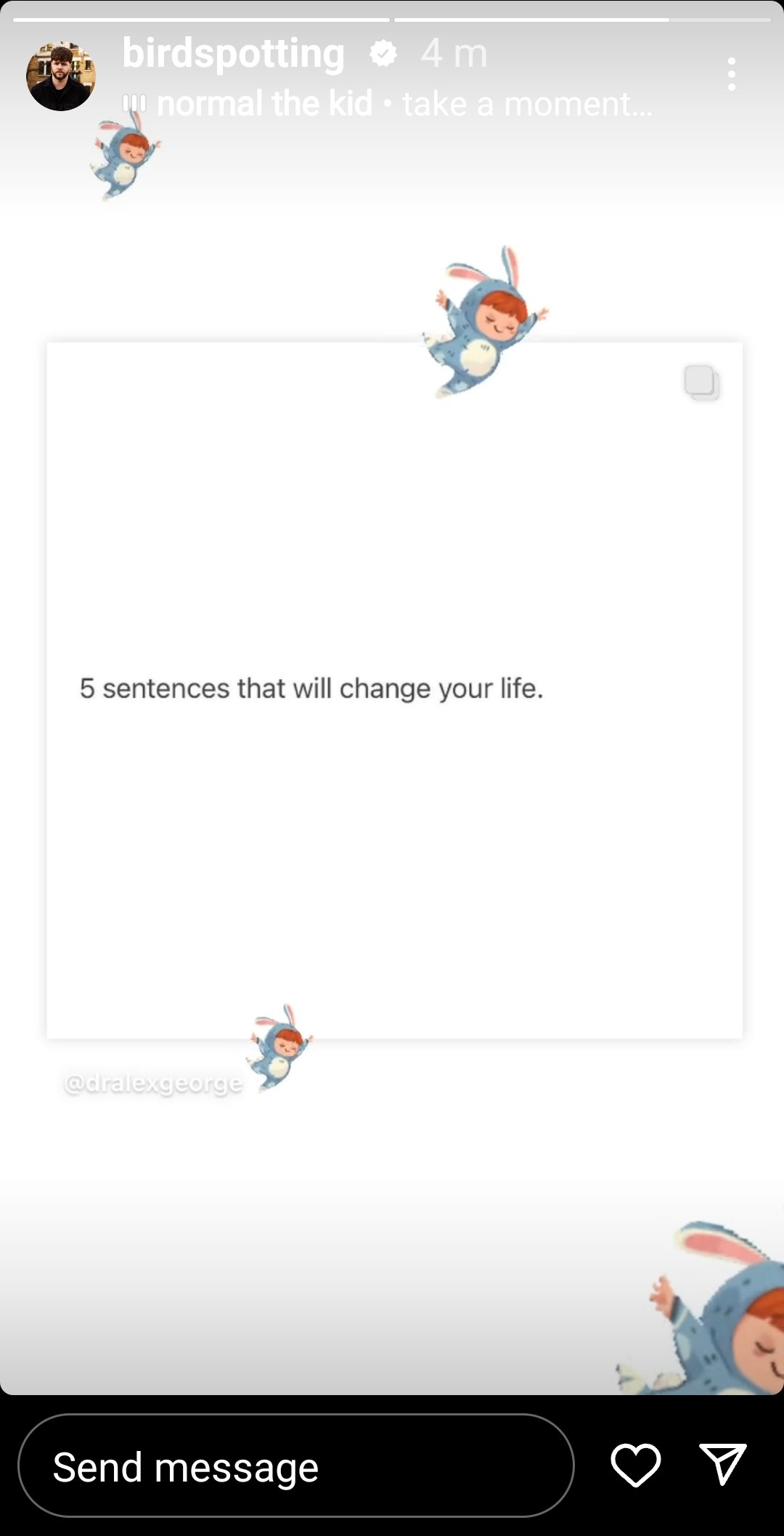
Task: Like this story with the heart
Action: [636, 1465]
